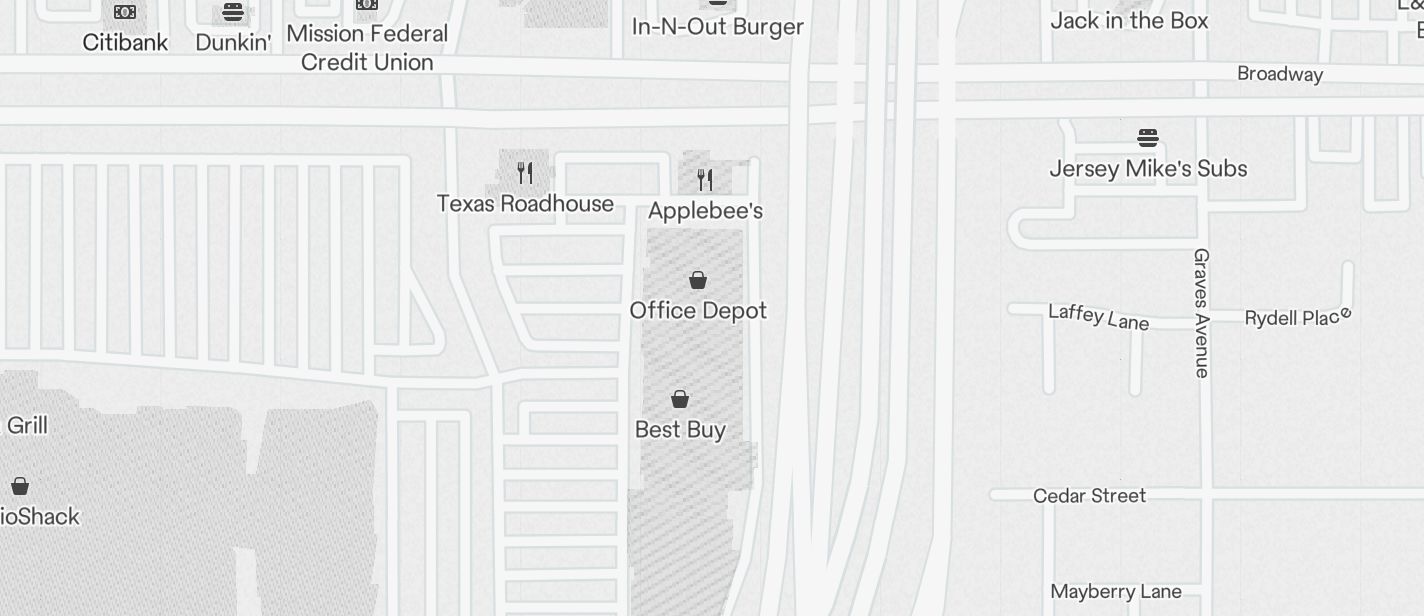
Task: Tap the Office Depot shop pin
Action: pyautogui.click(x=698, y=280)
